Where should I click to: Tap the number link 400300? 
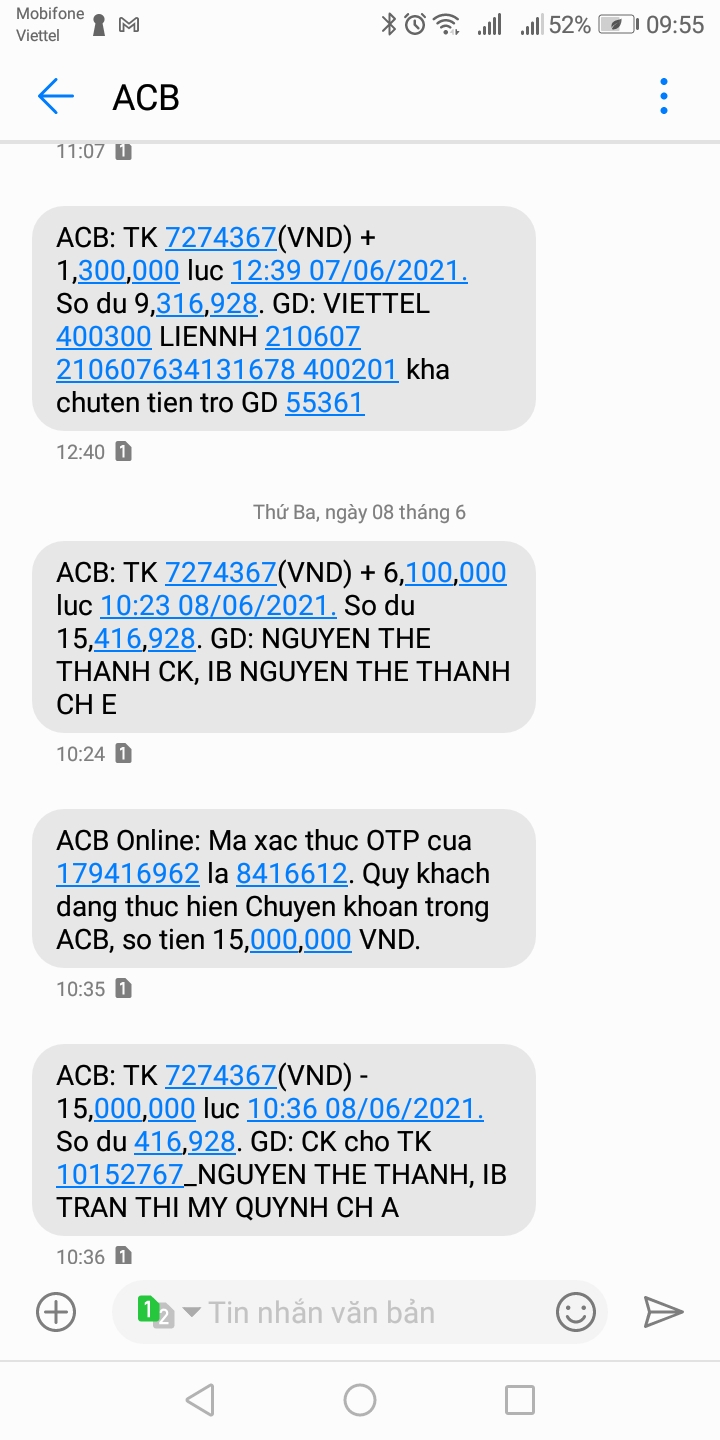click(x=104, y=336)
